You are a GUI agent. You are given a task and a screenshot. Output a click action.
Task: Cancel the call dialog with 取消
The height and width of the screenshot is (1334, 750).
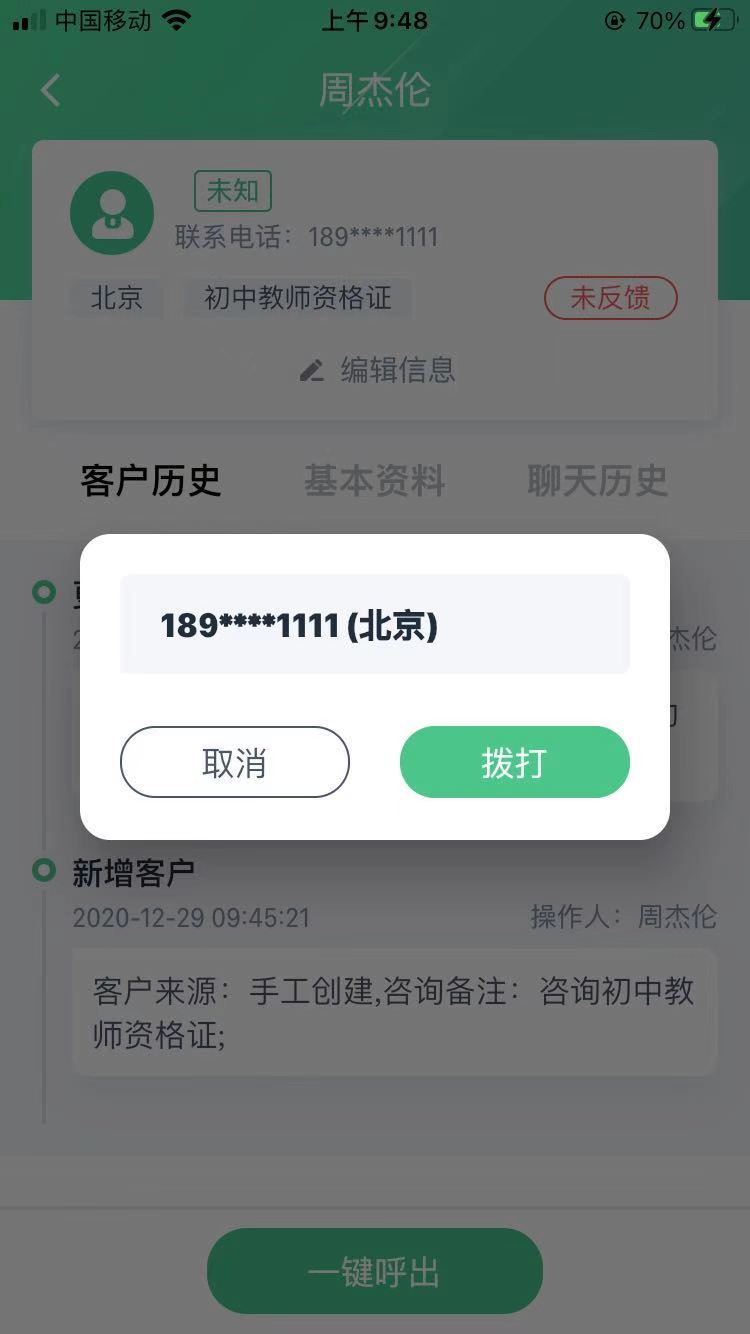click(235, 762)
